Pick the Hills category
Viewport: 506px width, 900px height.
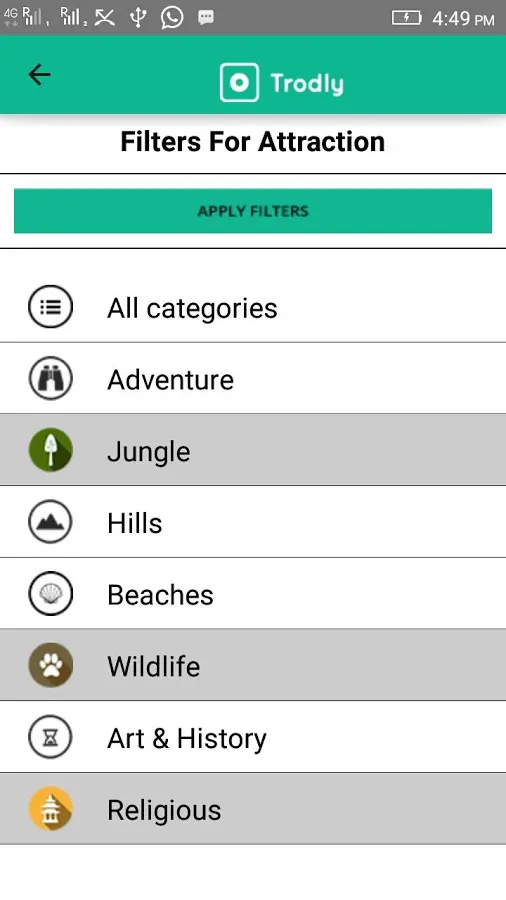click(x=253, y=522)
